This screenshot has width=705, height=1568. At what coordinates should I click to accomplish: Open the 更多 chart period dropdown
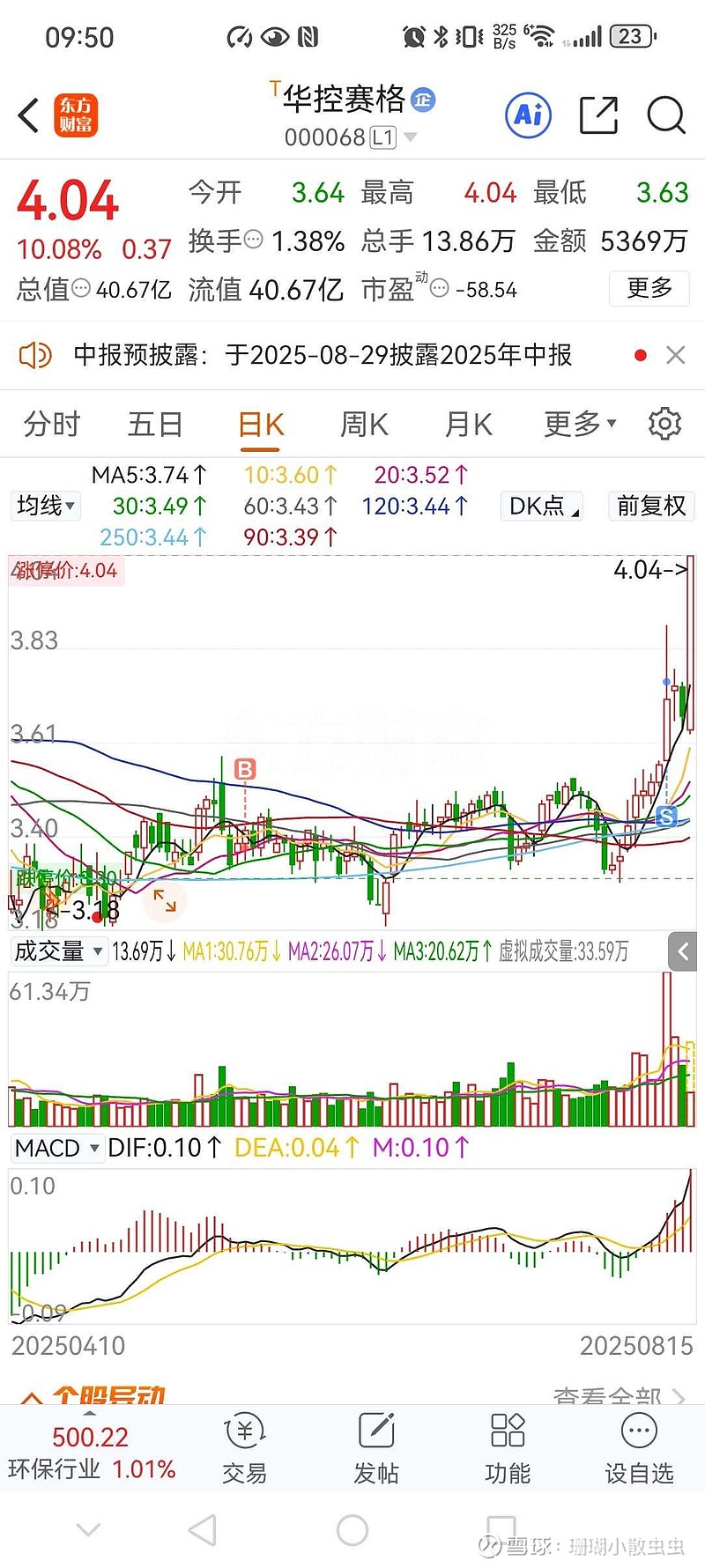580,425
